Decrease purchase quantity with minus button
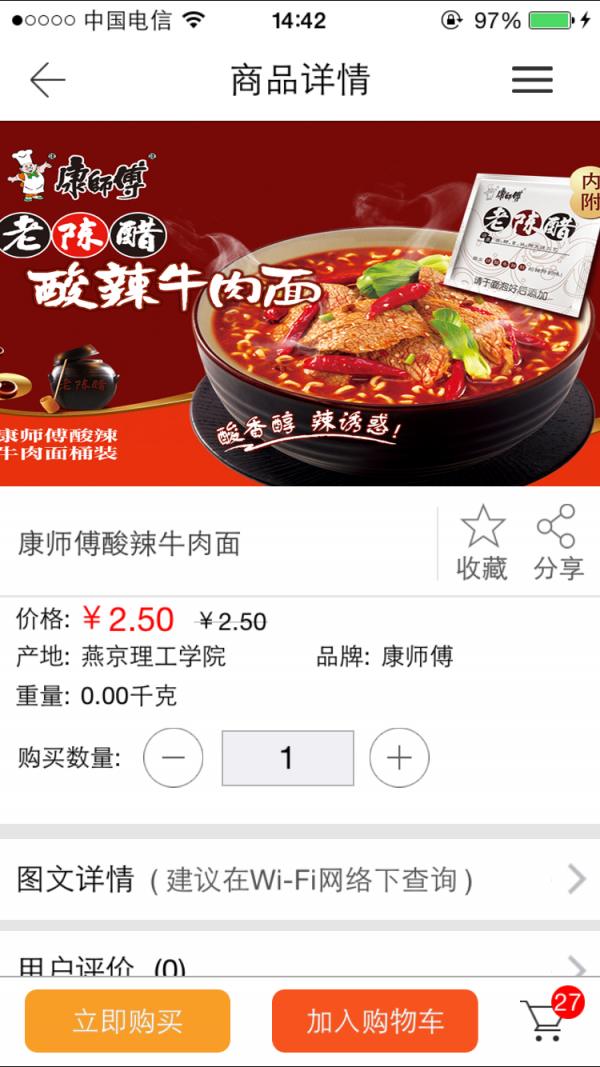Image resolution: width=600 pixels, height=1067 pixels. coord(173,758)
